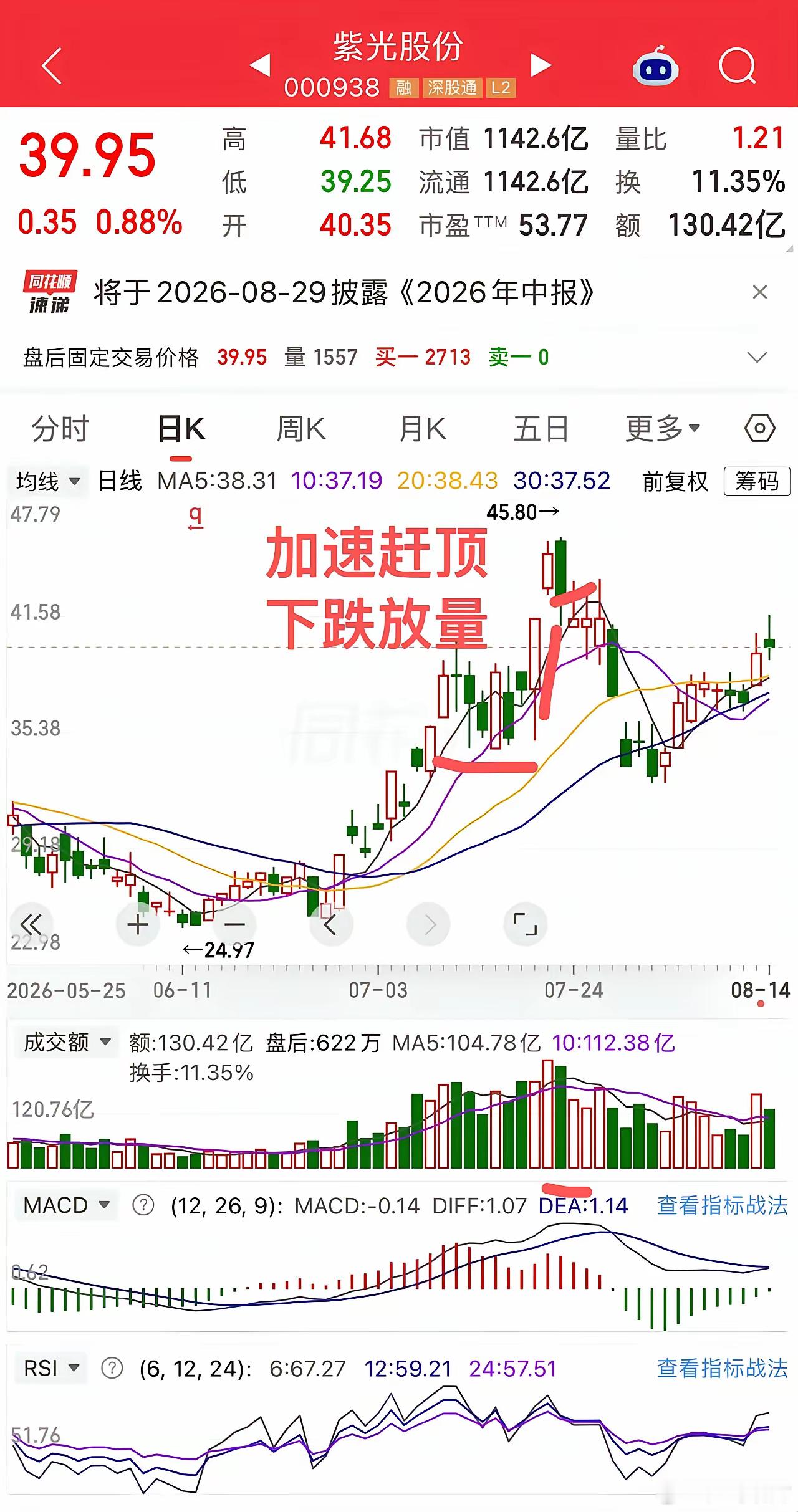Zoom in the chart with plus button
The height and width of the screenshot is (1512, 798).
(138, 924)
